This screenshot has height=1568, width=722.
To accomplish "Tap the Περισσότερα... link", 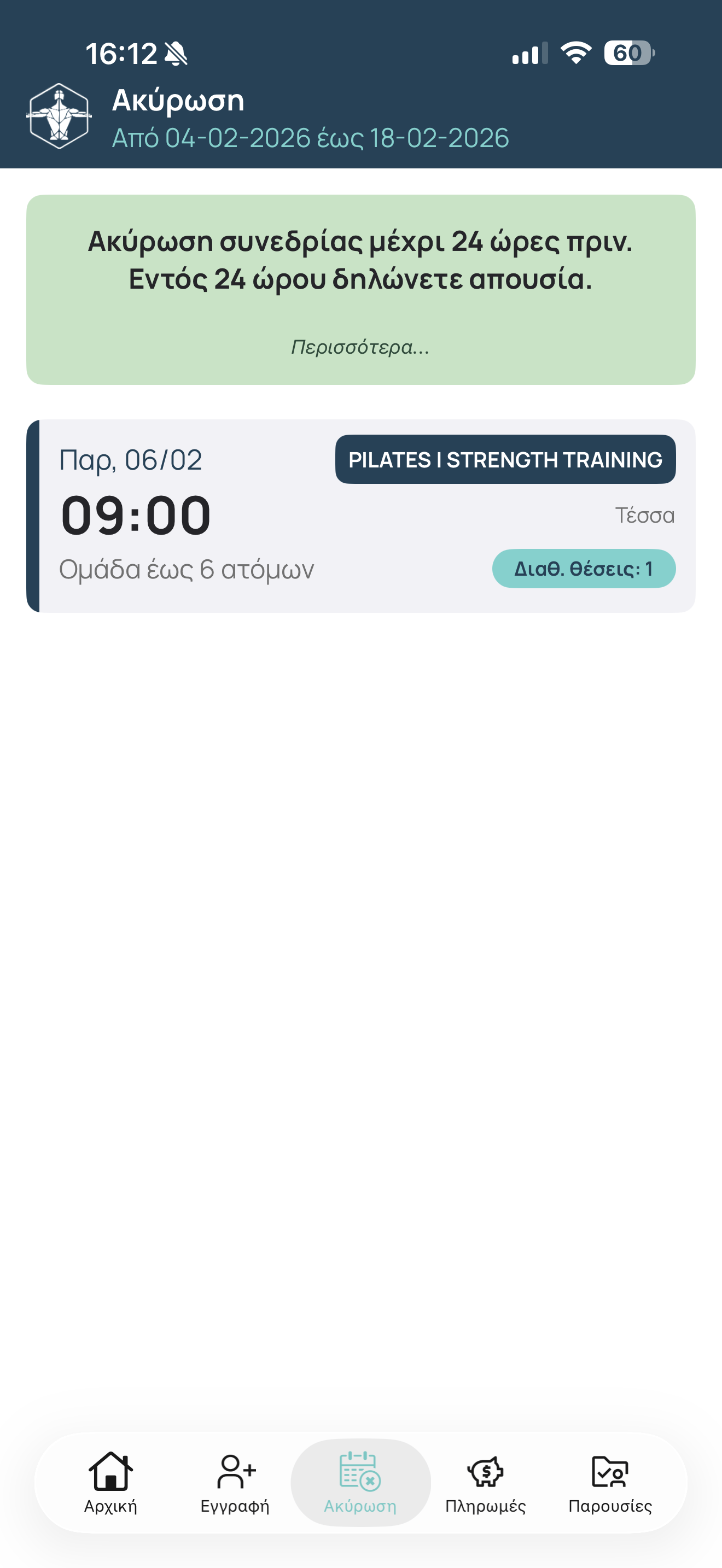I will (360, 347).
